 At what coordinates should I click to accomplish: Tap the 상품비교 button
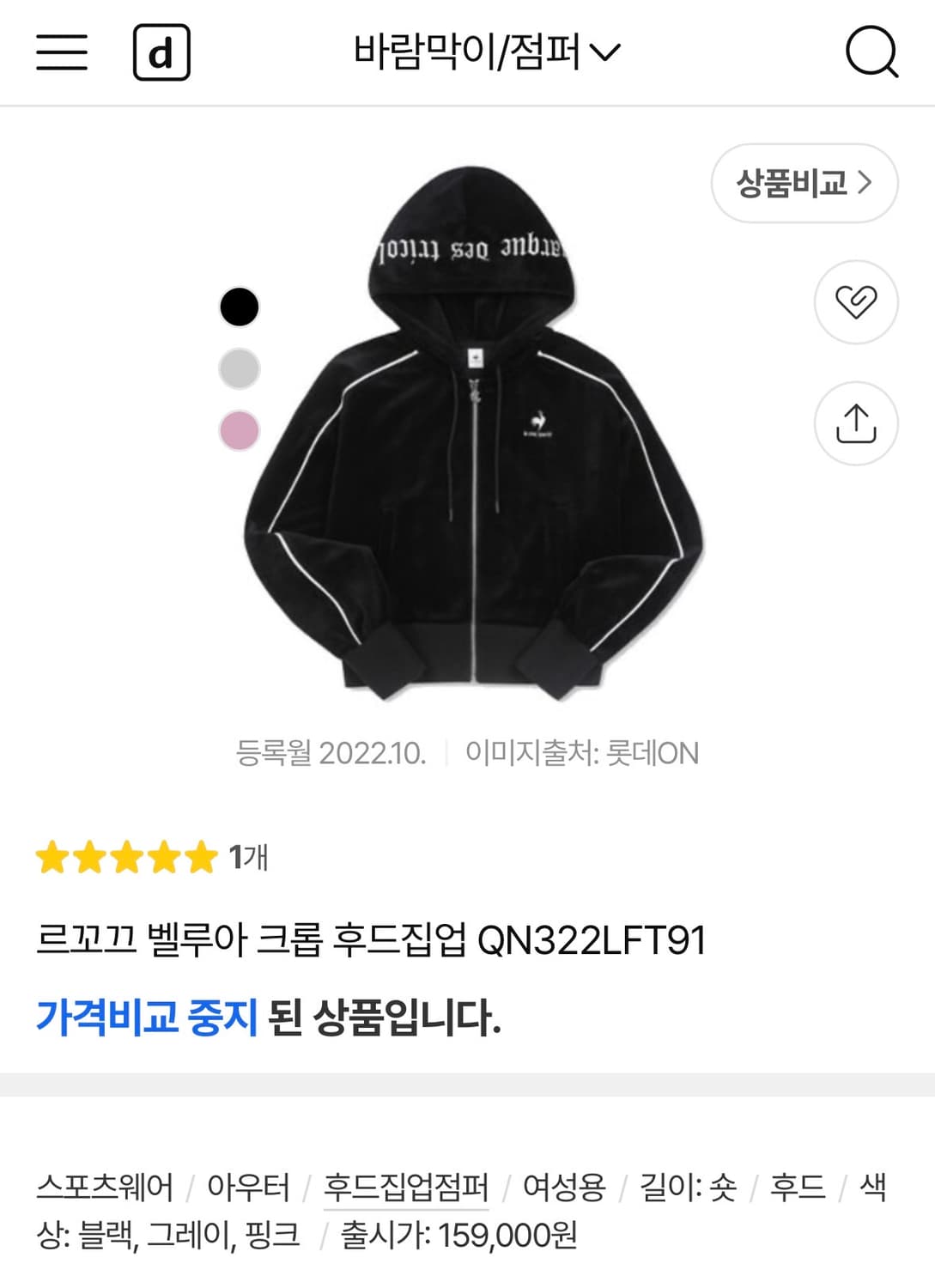coord(804,183)
